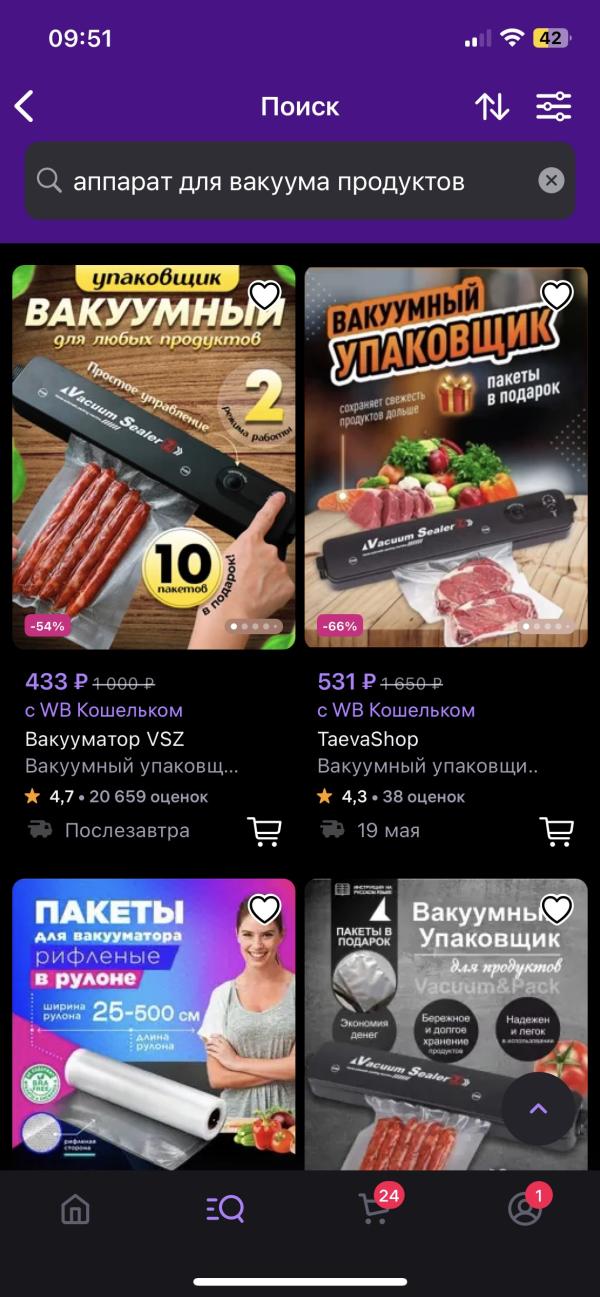
Task: Add Вакууматор VSZ to the cart
Action: click(x=264, y=830)
